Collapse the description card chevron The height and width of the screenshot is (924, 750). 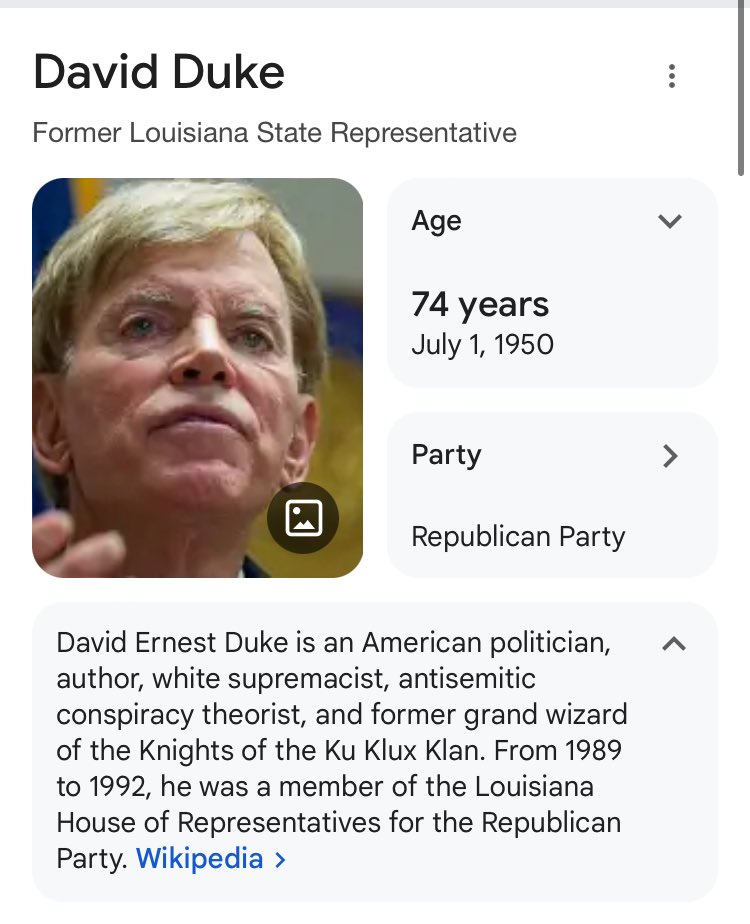(x=674, y=644)
